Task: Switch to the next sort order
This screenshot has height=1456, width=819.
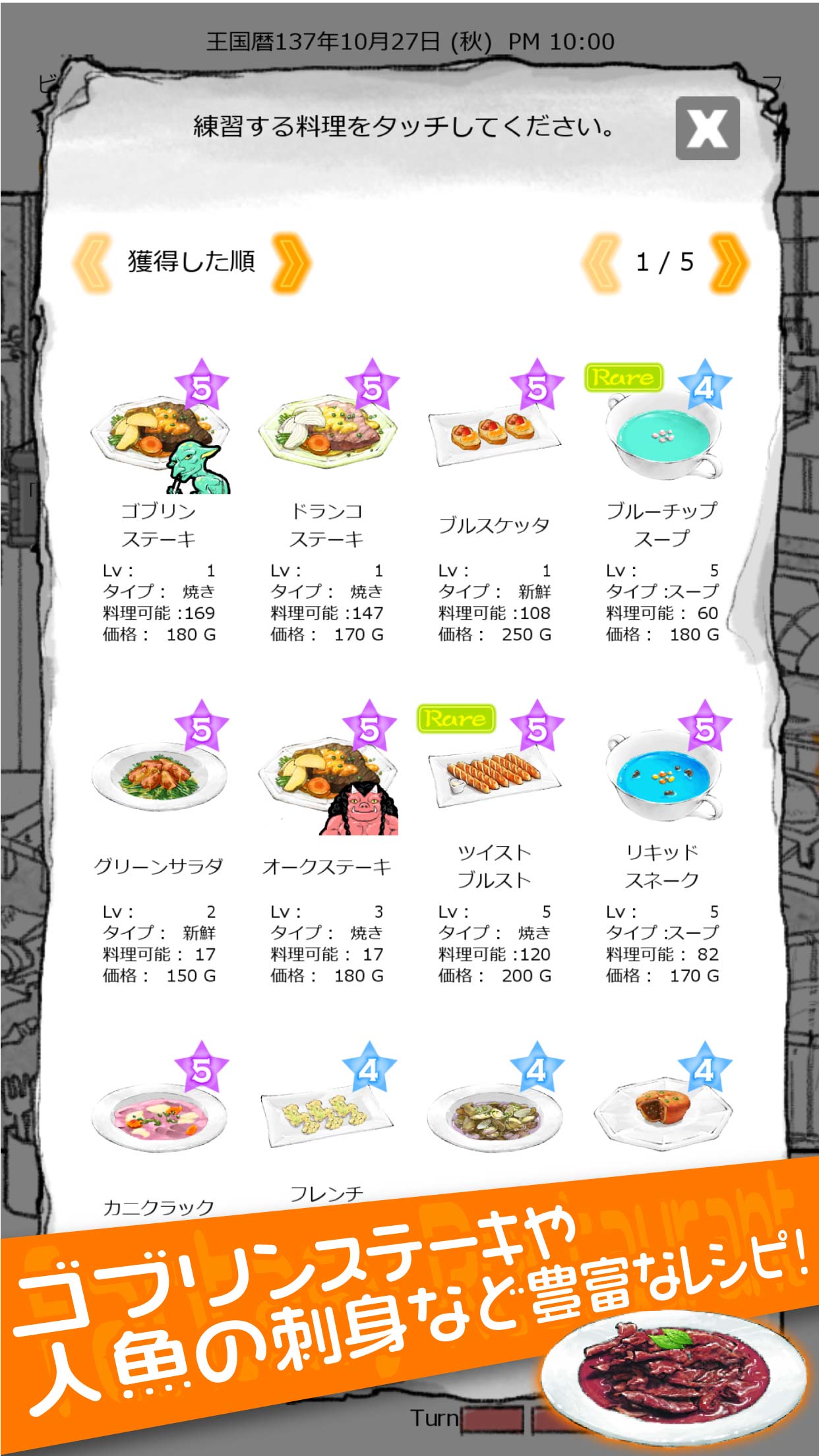Action: click(291, 262)
